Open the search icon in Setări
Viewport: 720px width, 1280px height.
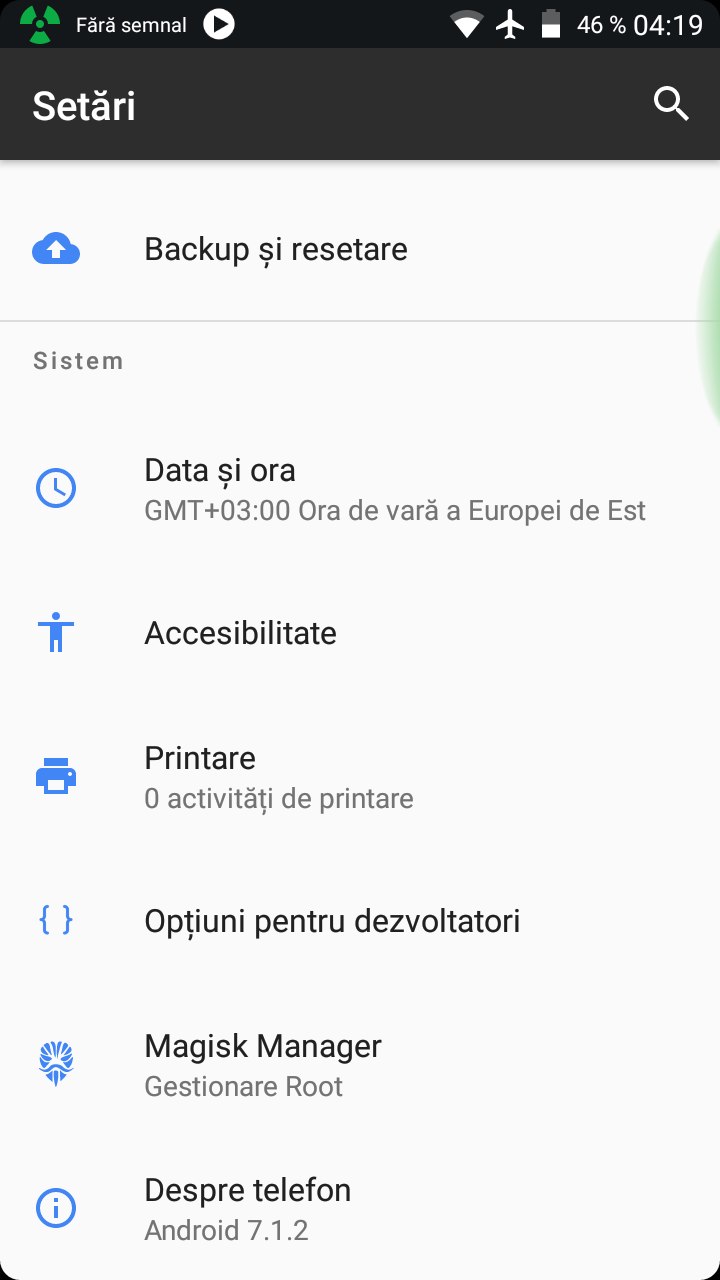[671, 104]
